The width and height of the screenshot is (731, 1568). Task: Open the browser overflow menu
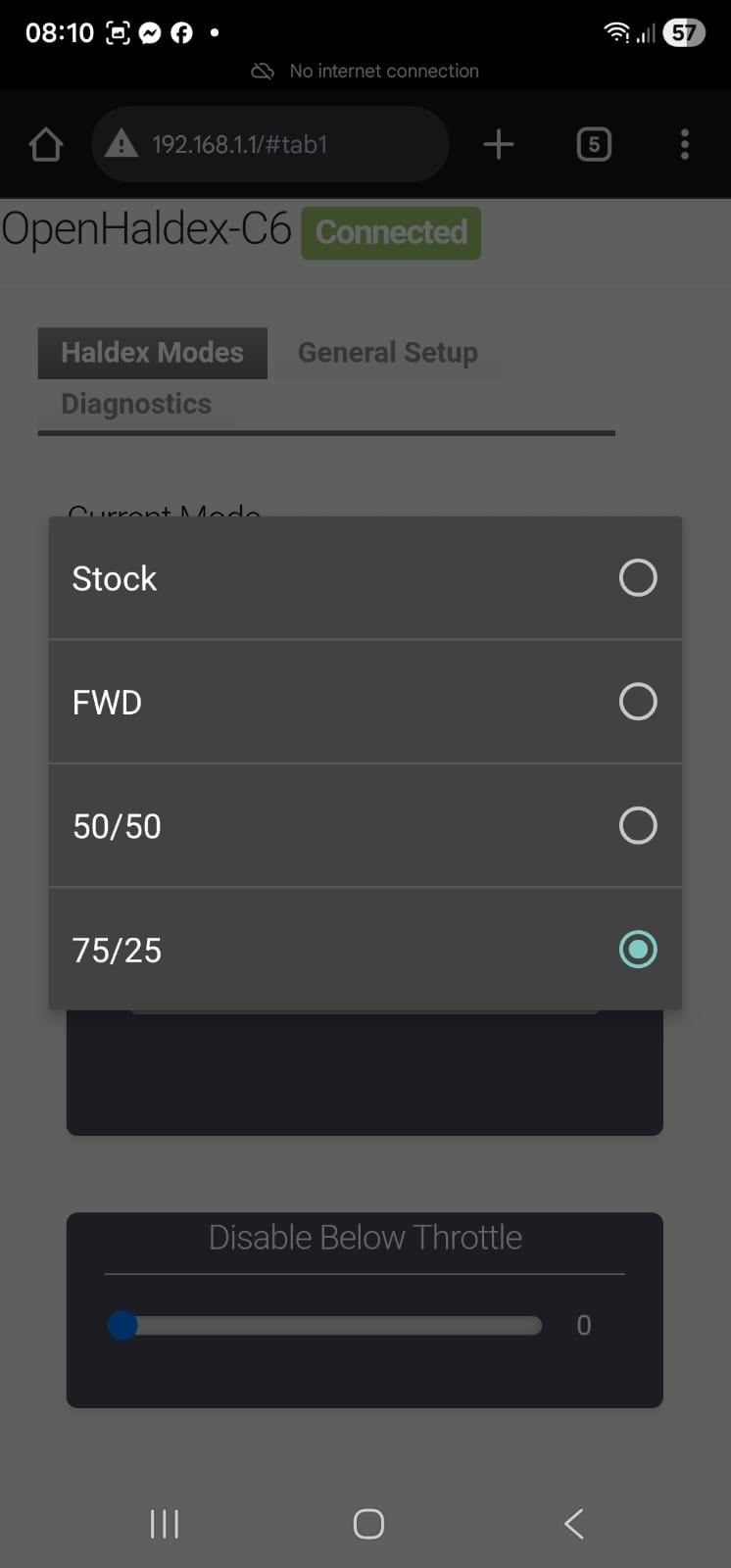[684, 145]
